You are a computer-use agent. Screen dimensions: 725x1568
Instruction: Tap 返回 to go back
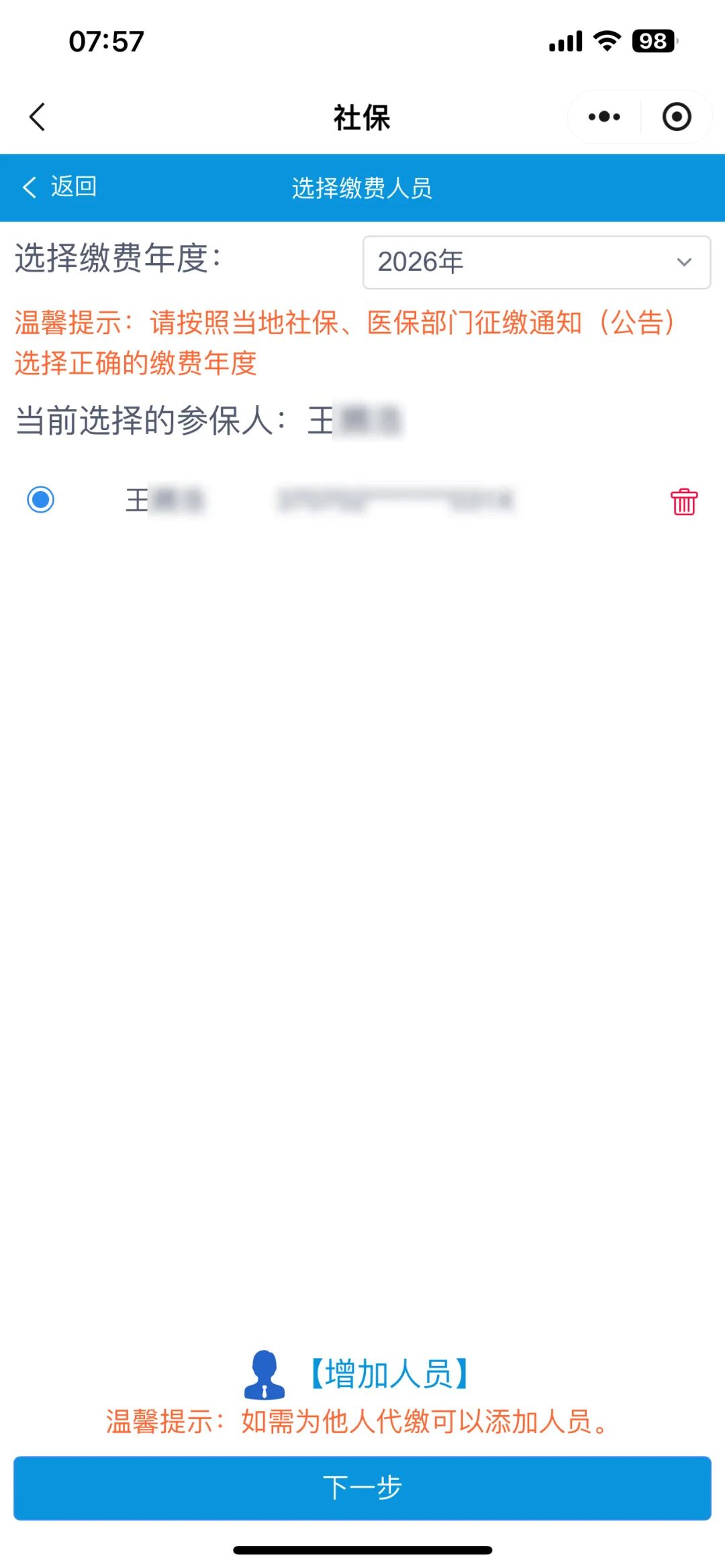click(60, 187)
